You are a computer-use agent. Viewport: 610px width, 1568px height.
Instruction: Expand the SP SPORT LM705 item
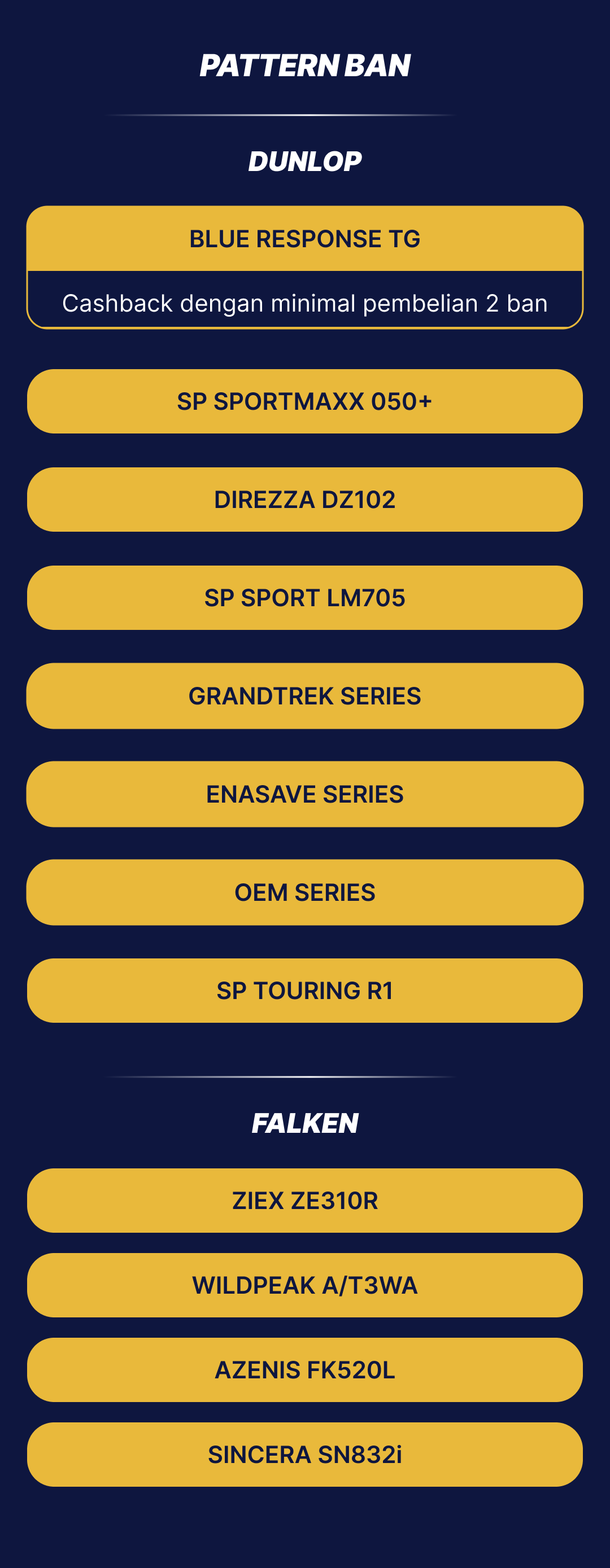coord(304,597)
